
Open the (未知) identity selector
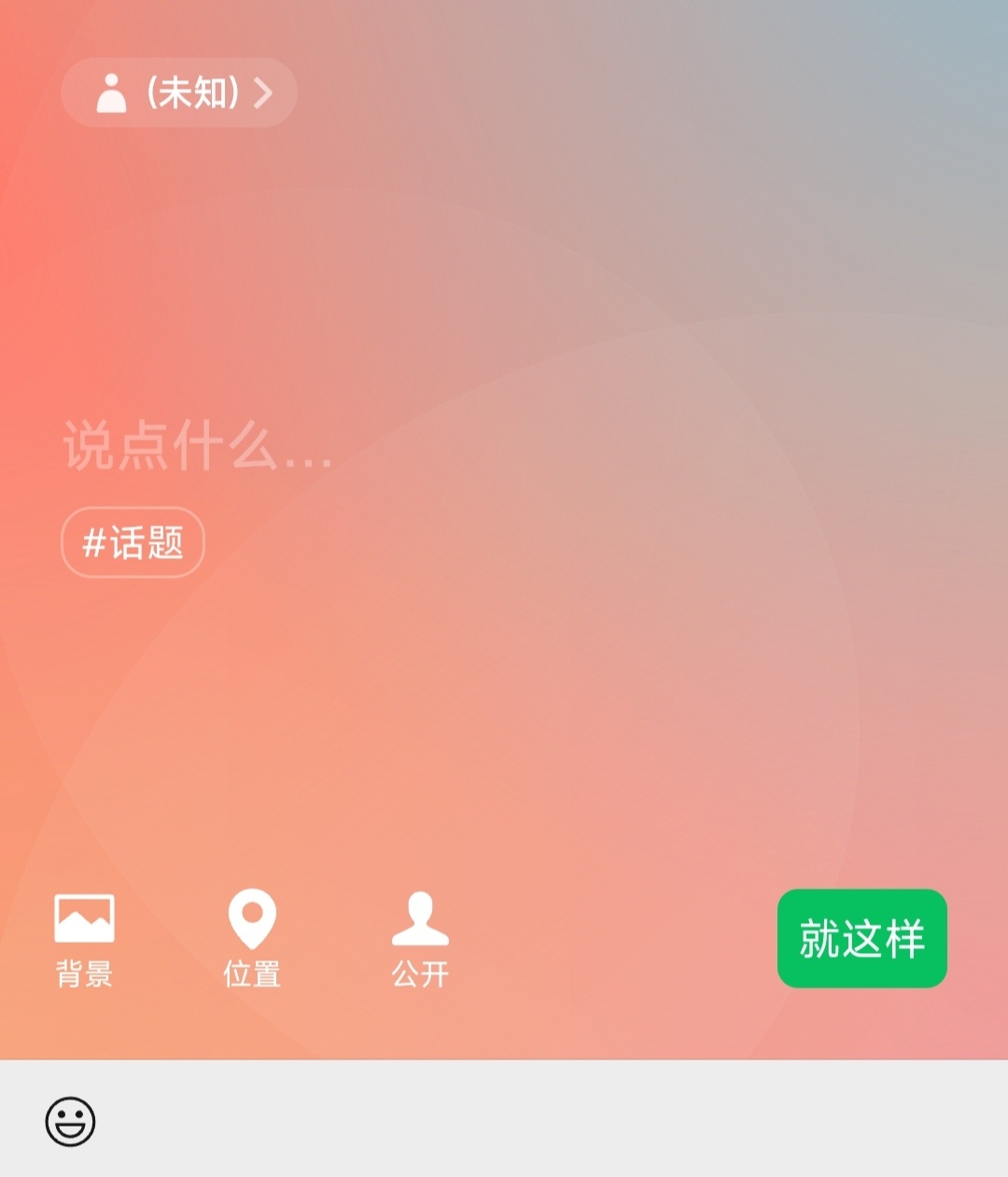tap(179, 92)
